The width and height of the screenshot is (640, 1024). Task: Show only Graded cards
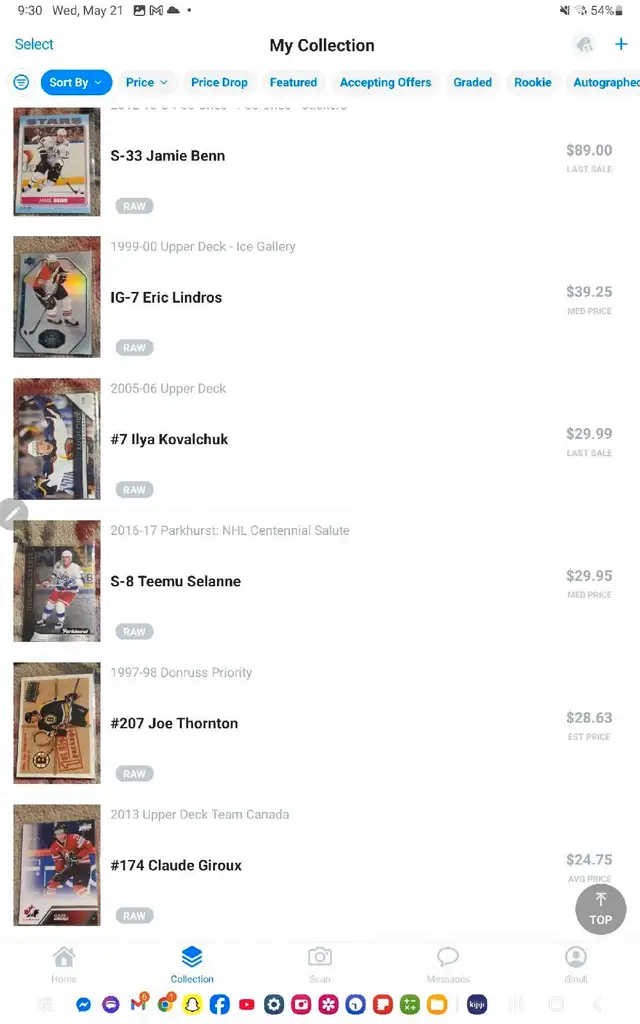[473, 82]
